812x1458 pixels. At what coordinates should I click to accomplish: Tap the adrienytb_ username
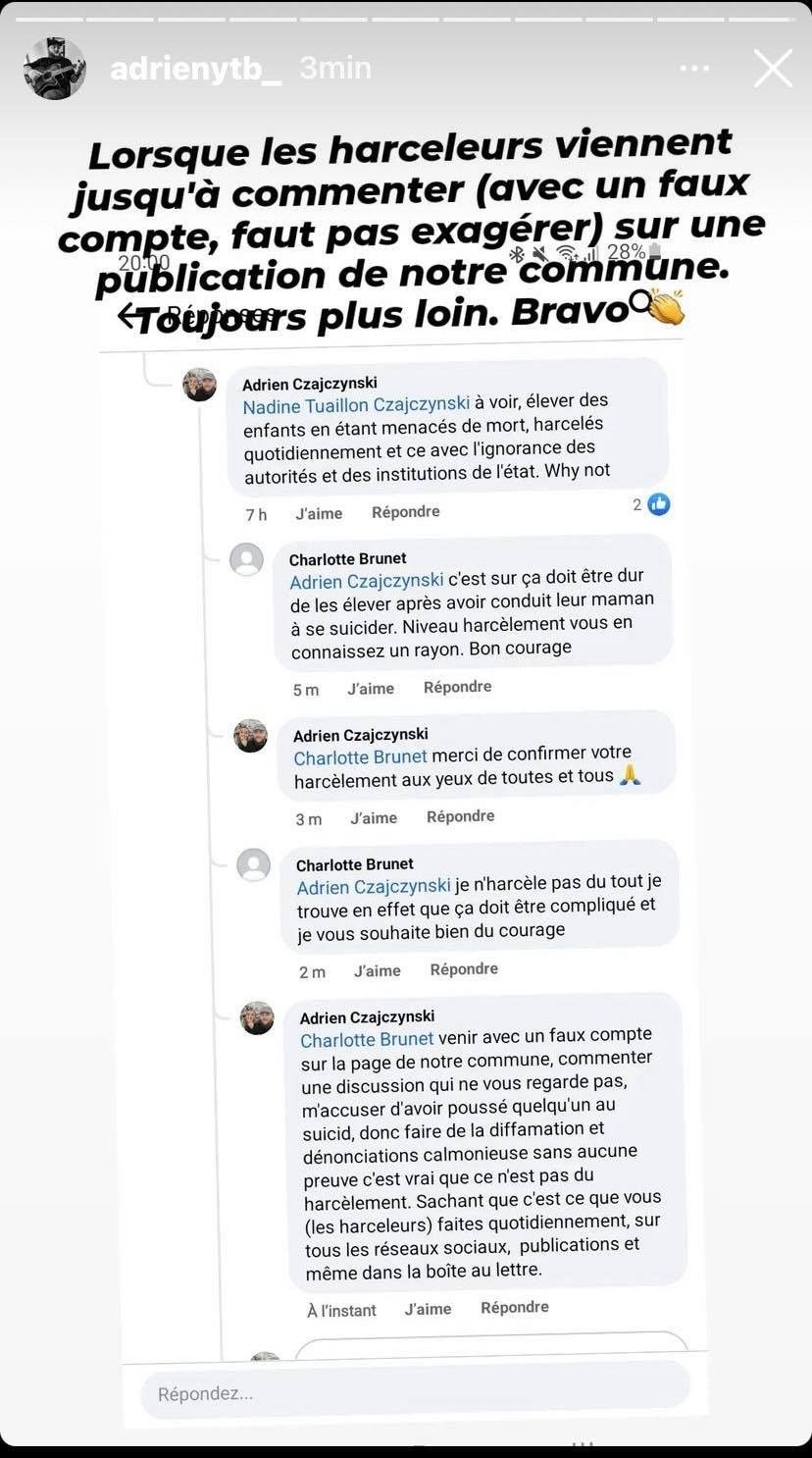point(195,69)
